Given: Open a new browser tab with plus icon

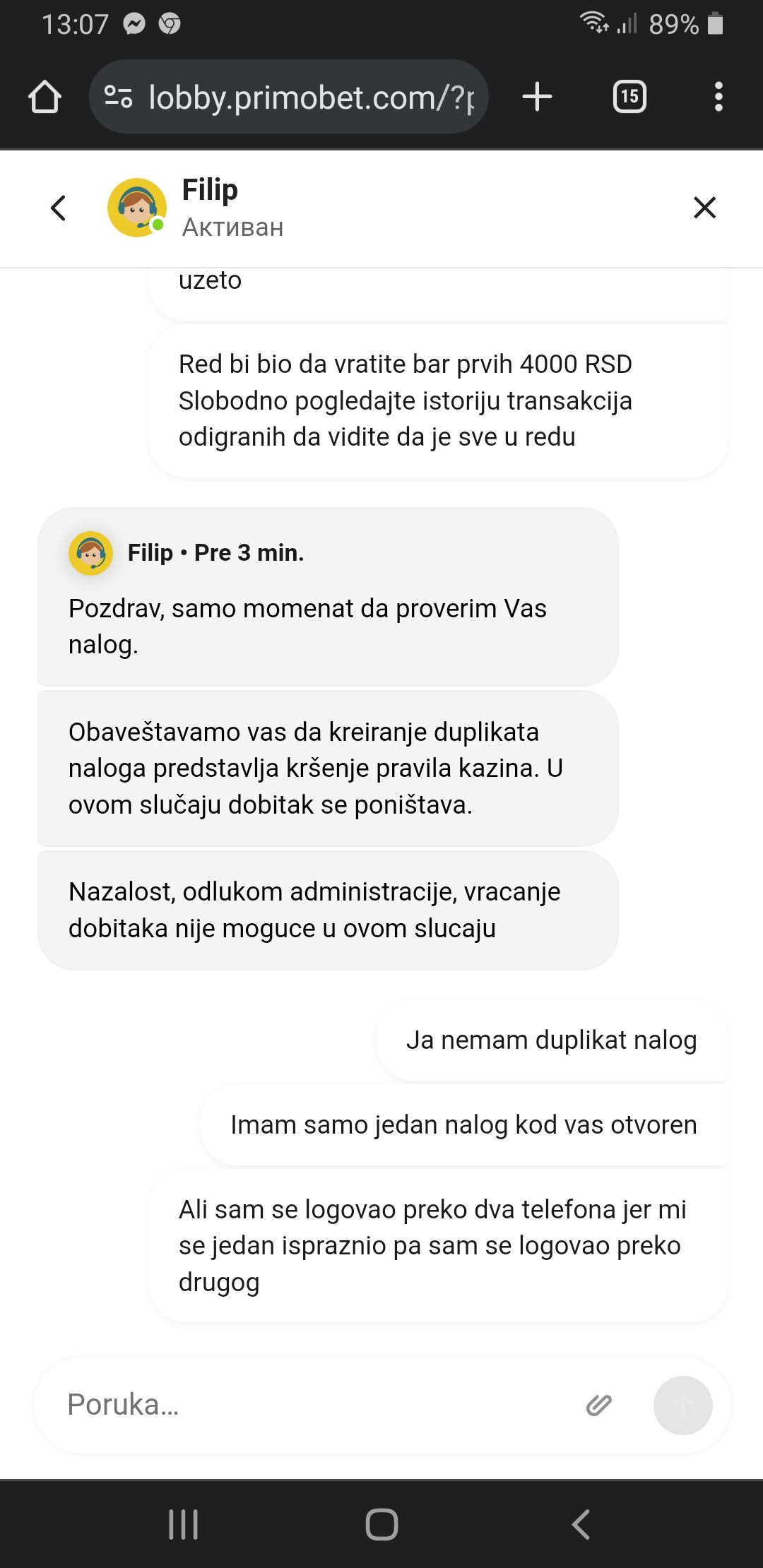Looking at the screenshot, I should [536, 97].
